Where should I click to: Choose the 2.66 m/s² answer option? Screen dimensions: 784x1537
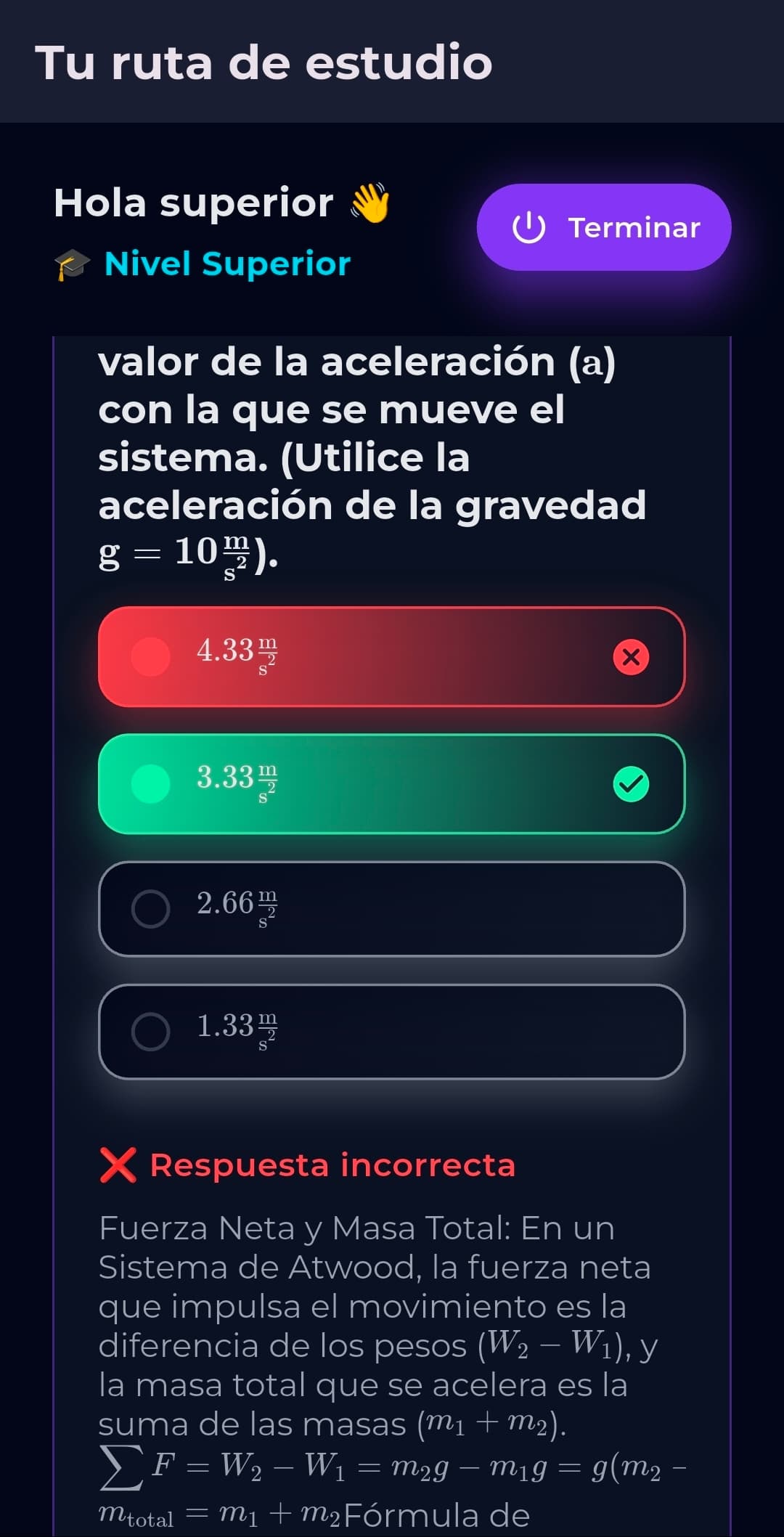(x=391, y=908)
